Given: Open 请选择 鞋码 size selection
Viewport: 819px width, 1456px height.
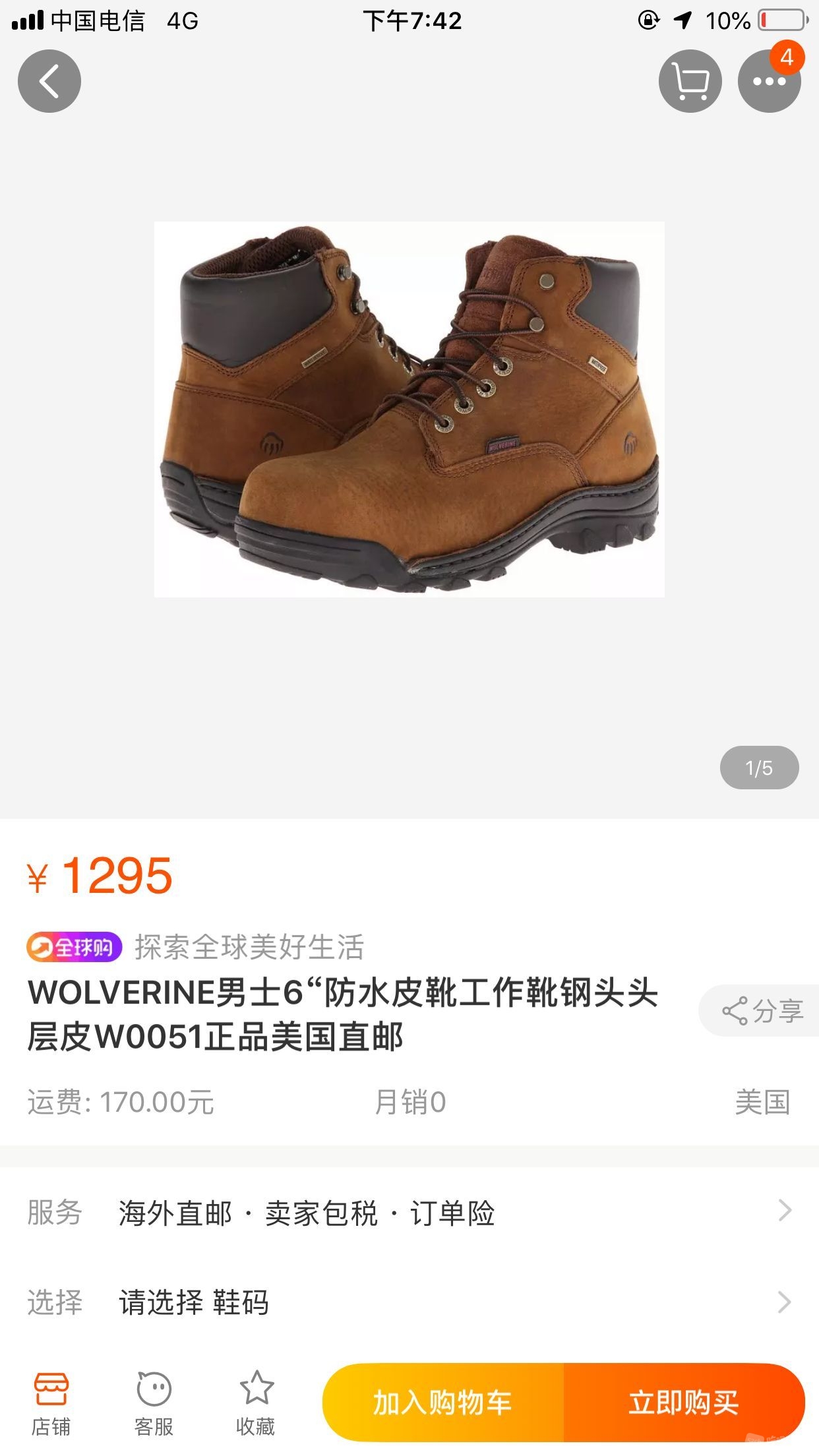Looking at the screenshot, I should point(409,1302).
